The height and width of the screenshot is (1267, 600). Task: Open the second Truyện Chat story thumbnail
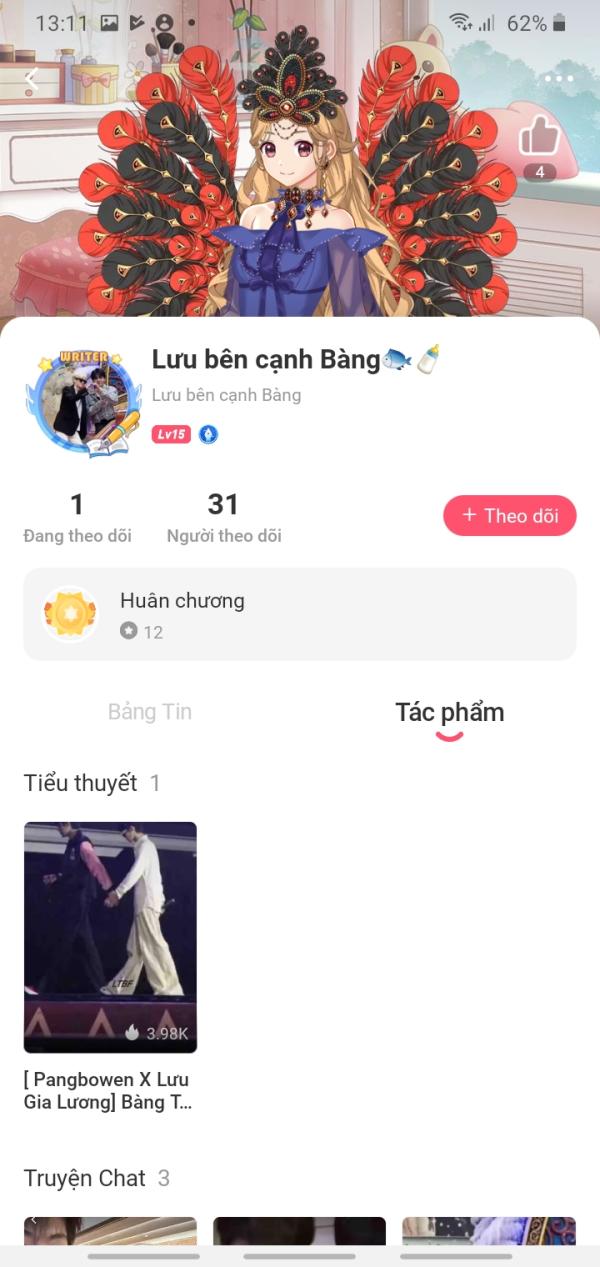[x=299, y=1230]
